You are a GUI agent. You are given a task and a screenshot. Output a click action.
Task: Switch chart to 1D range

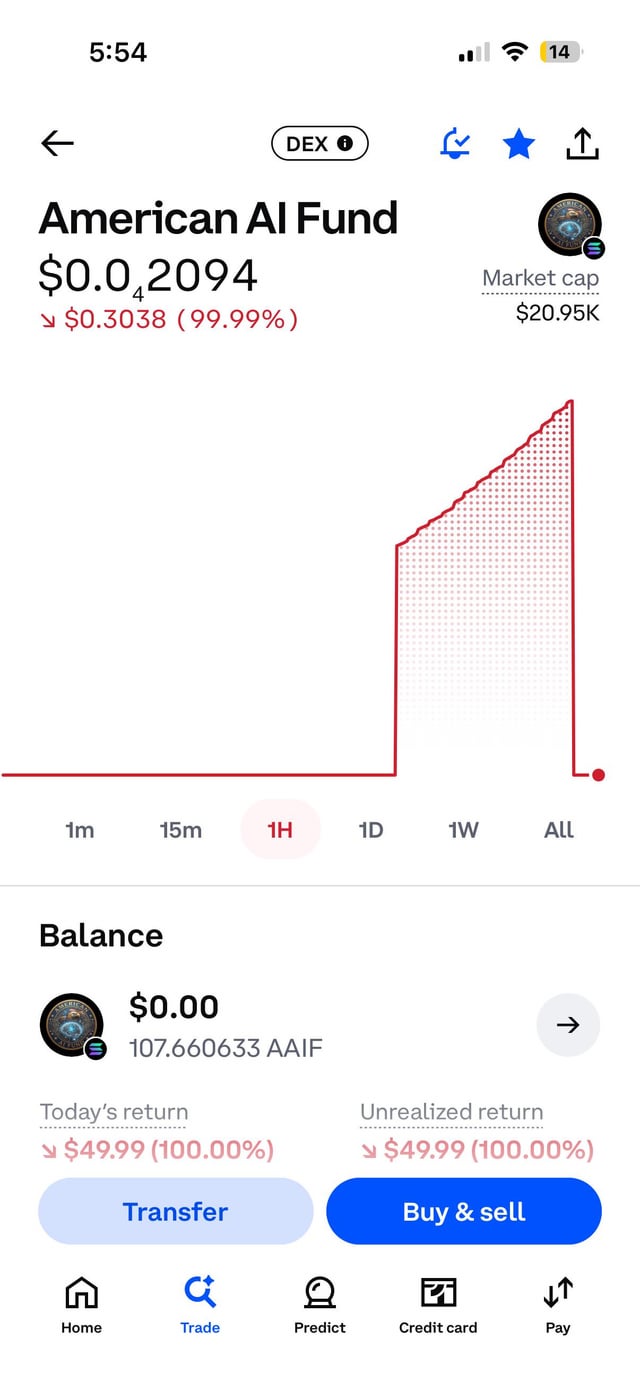(371, 830)
